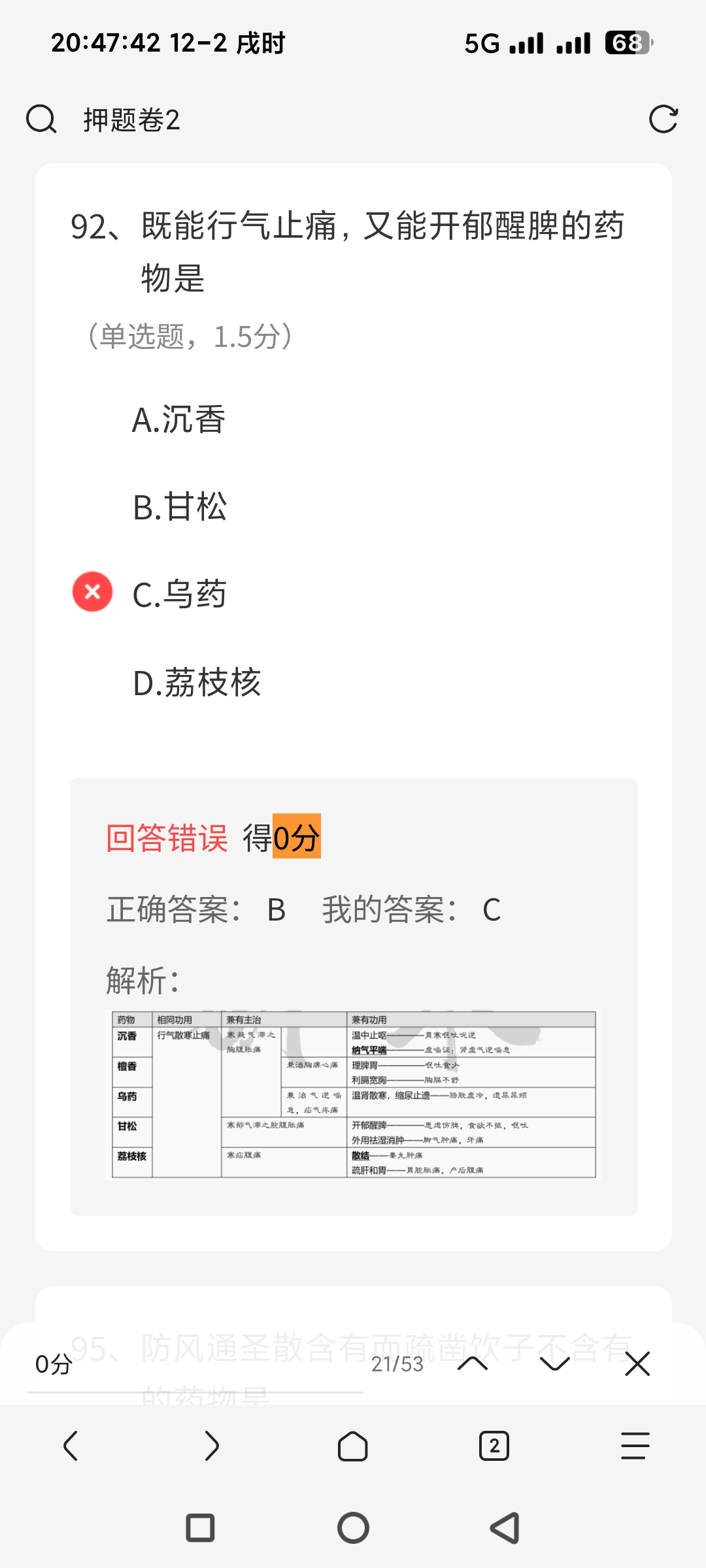Jump to next find-in-page match
The image size is (706, 1568).
click(555, 1364)
